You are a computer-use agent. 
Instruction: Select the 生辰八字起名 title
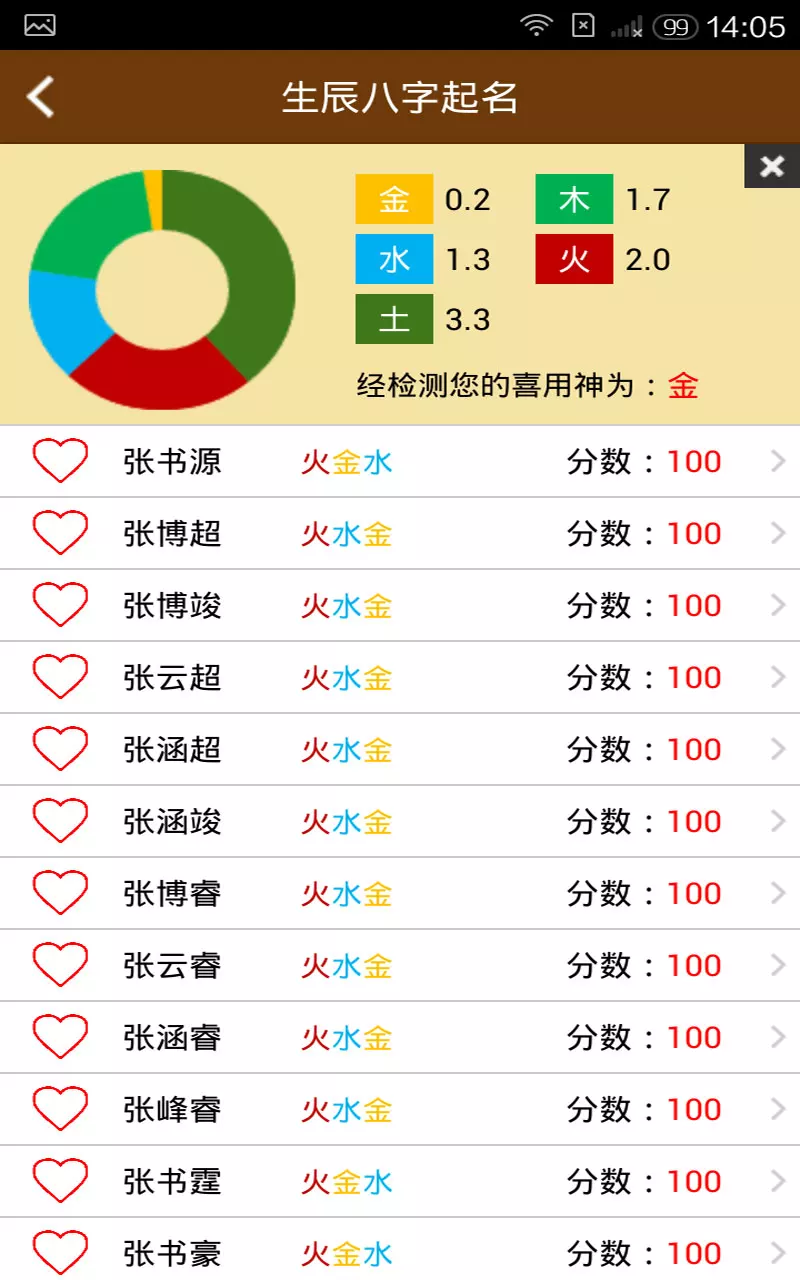(x=400, y=96)
